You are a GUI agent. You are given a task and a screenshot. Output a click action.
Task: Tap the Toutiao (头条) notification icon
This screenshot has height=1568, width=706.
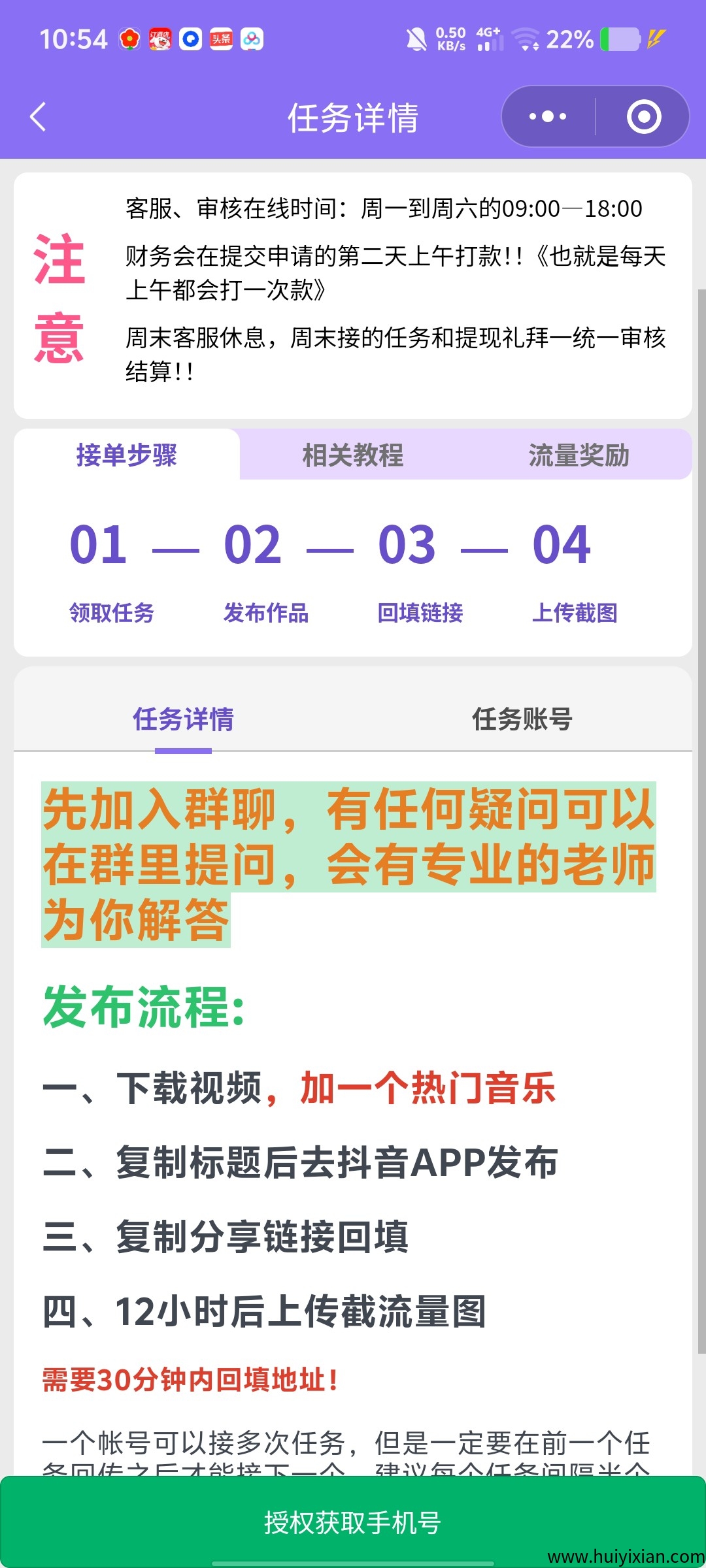220,39
